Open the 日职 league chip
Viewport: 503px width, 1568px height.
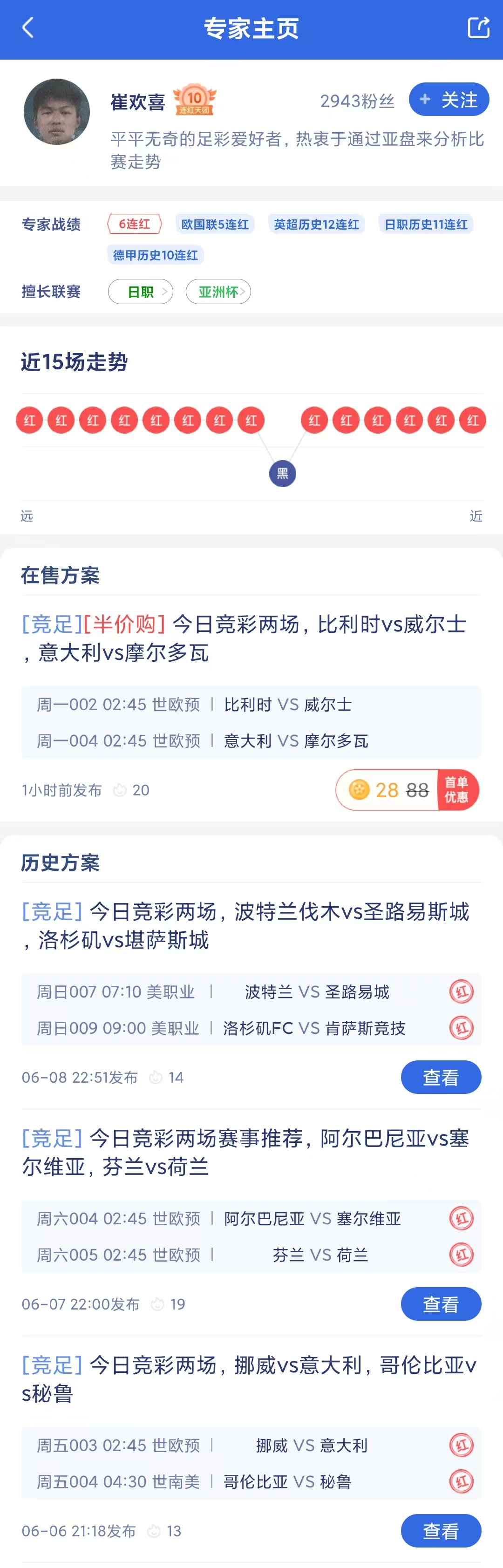pyautogui.click(x=141, y=292)
